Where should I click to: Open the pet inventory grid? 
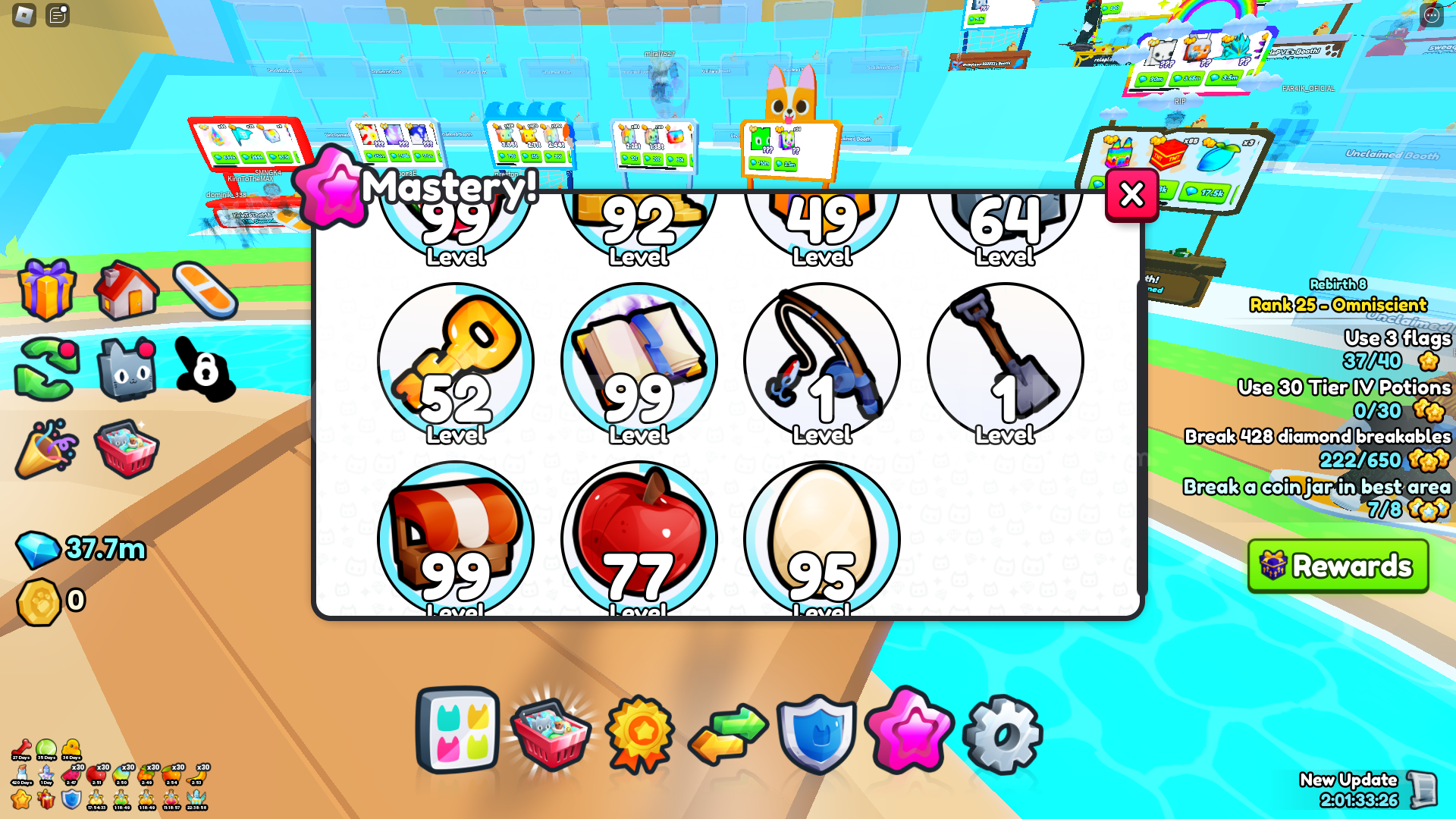coord(457,730)
